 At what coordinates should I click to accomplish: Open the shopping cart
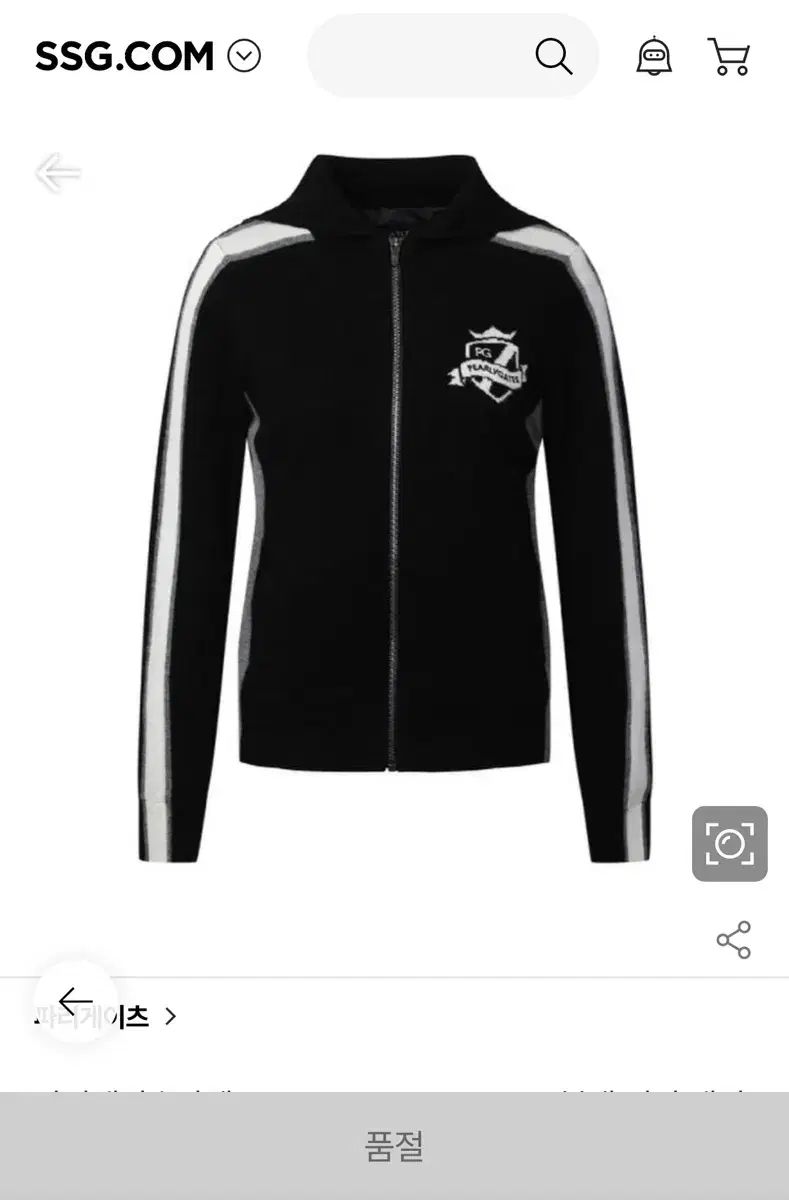coord(729,57)
